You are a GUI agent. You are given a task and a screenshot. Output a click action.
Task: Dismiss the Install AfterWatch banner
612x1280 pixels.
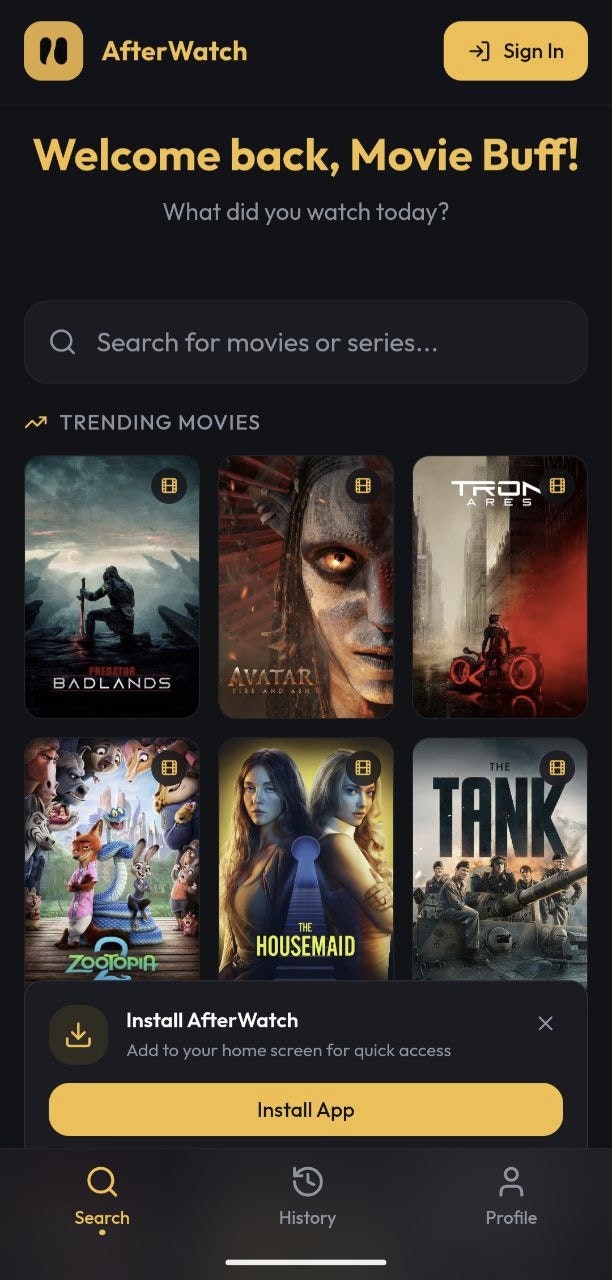[545, 1023]
